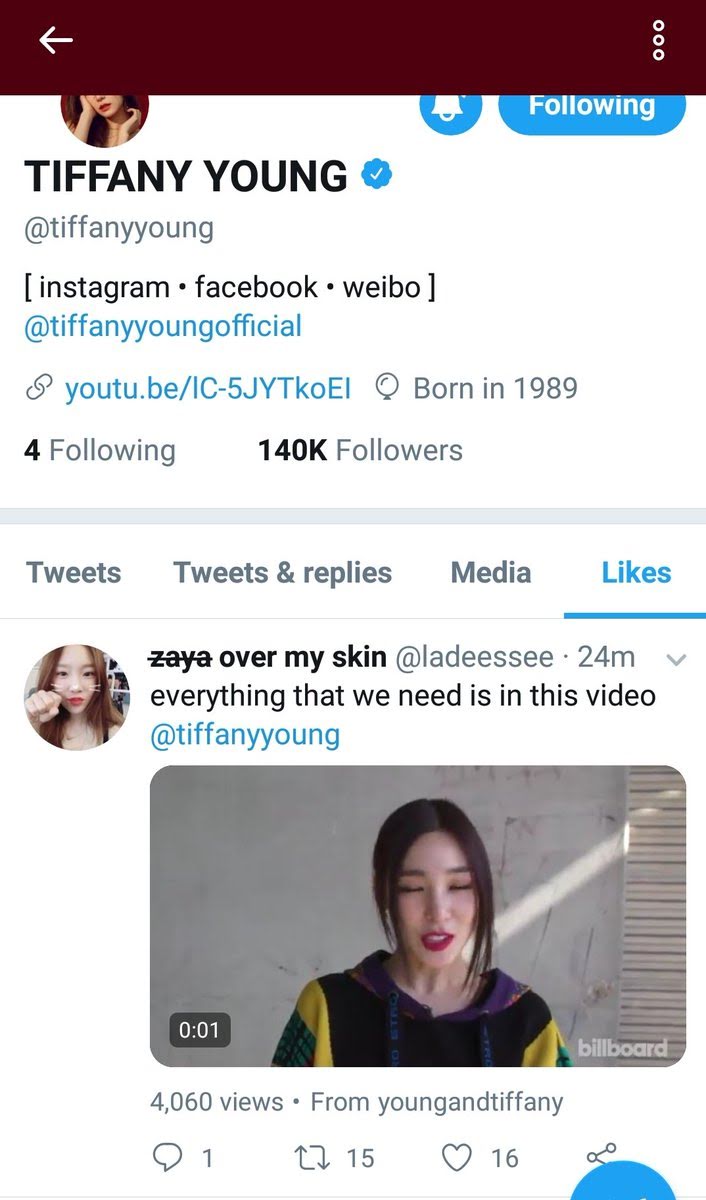Share the tweet by @ladeessee
Screen dimensions: 706x1200
(601, 1157)
